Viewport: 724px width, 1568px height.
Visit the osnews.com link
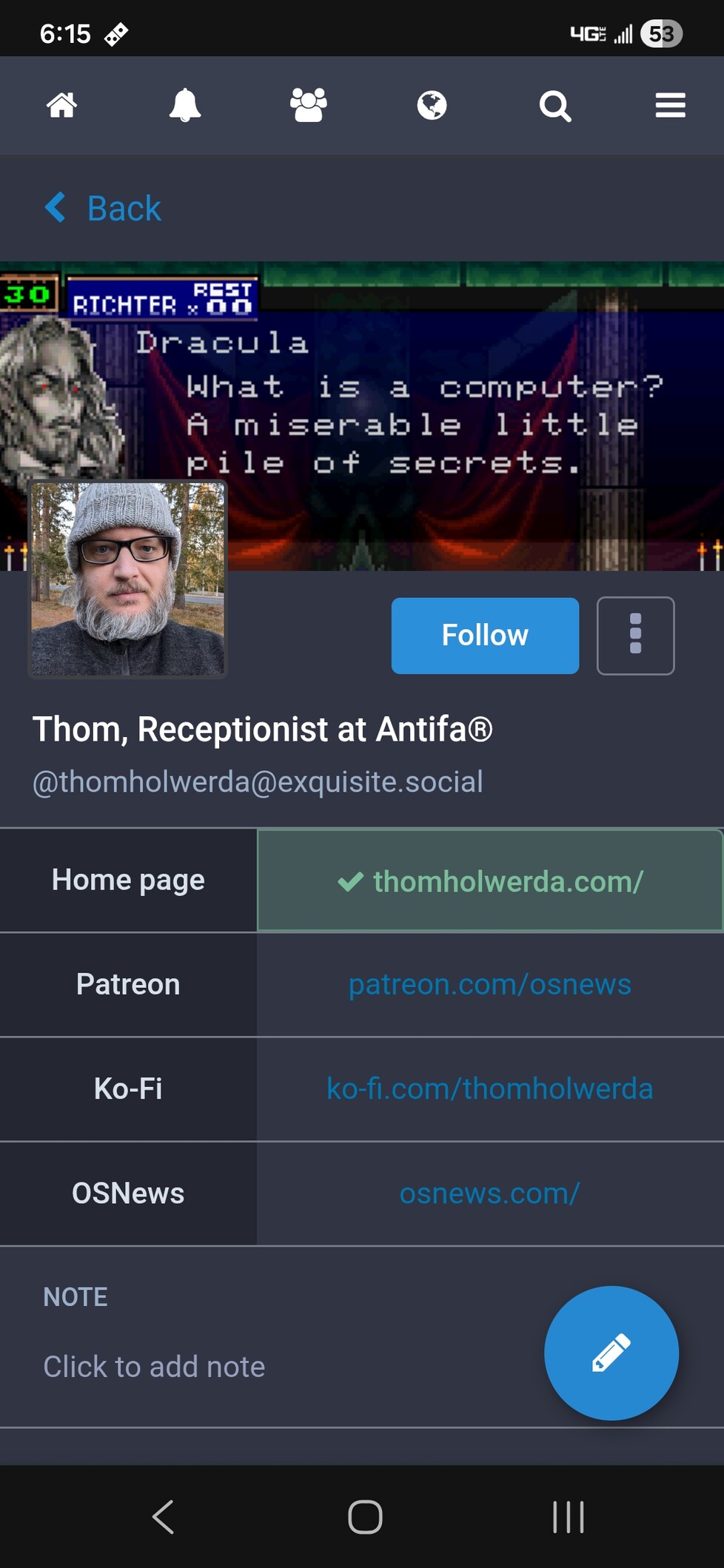click(x=489, y=1194)
